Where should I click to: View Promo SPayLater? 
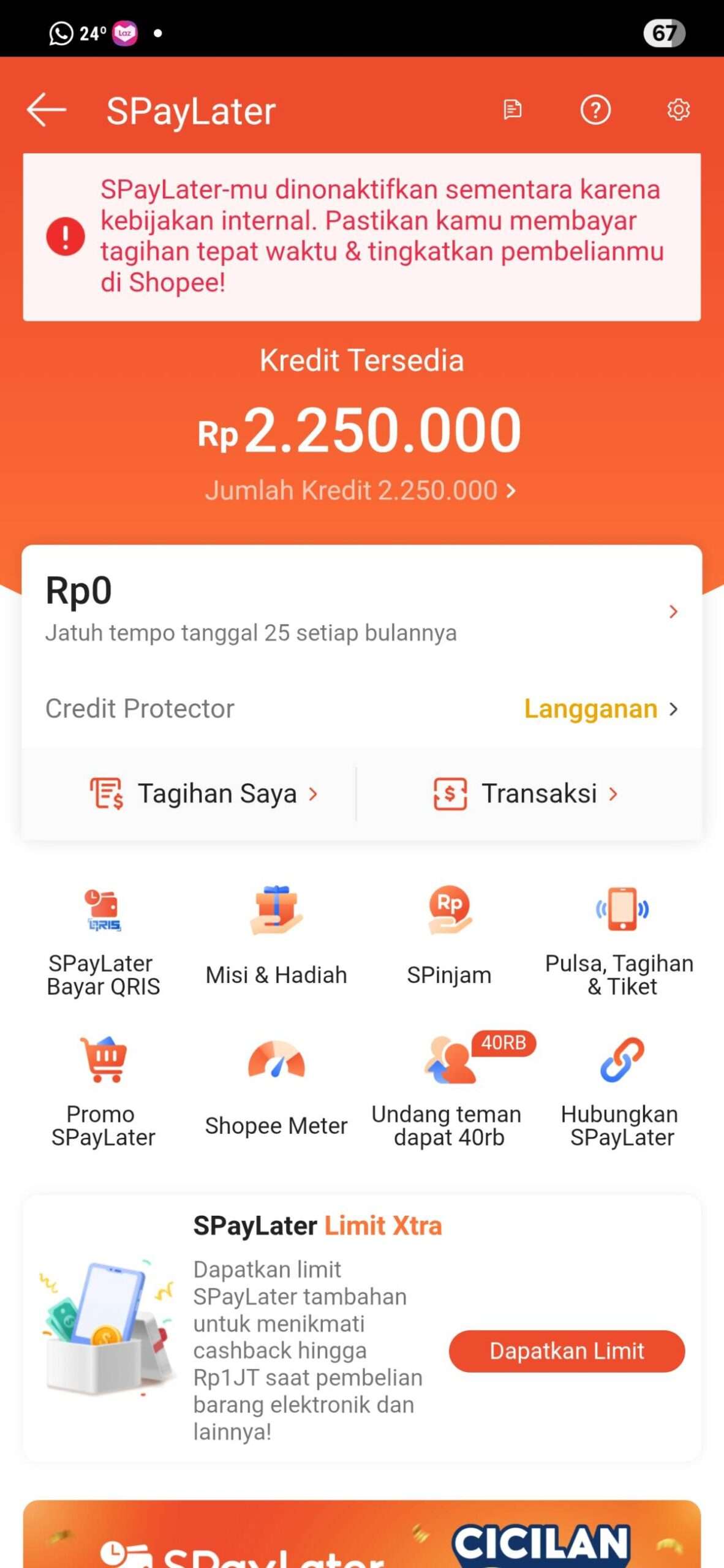tap(103, 1091)
